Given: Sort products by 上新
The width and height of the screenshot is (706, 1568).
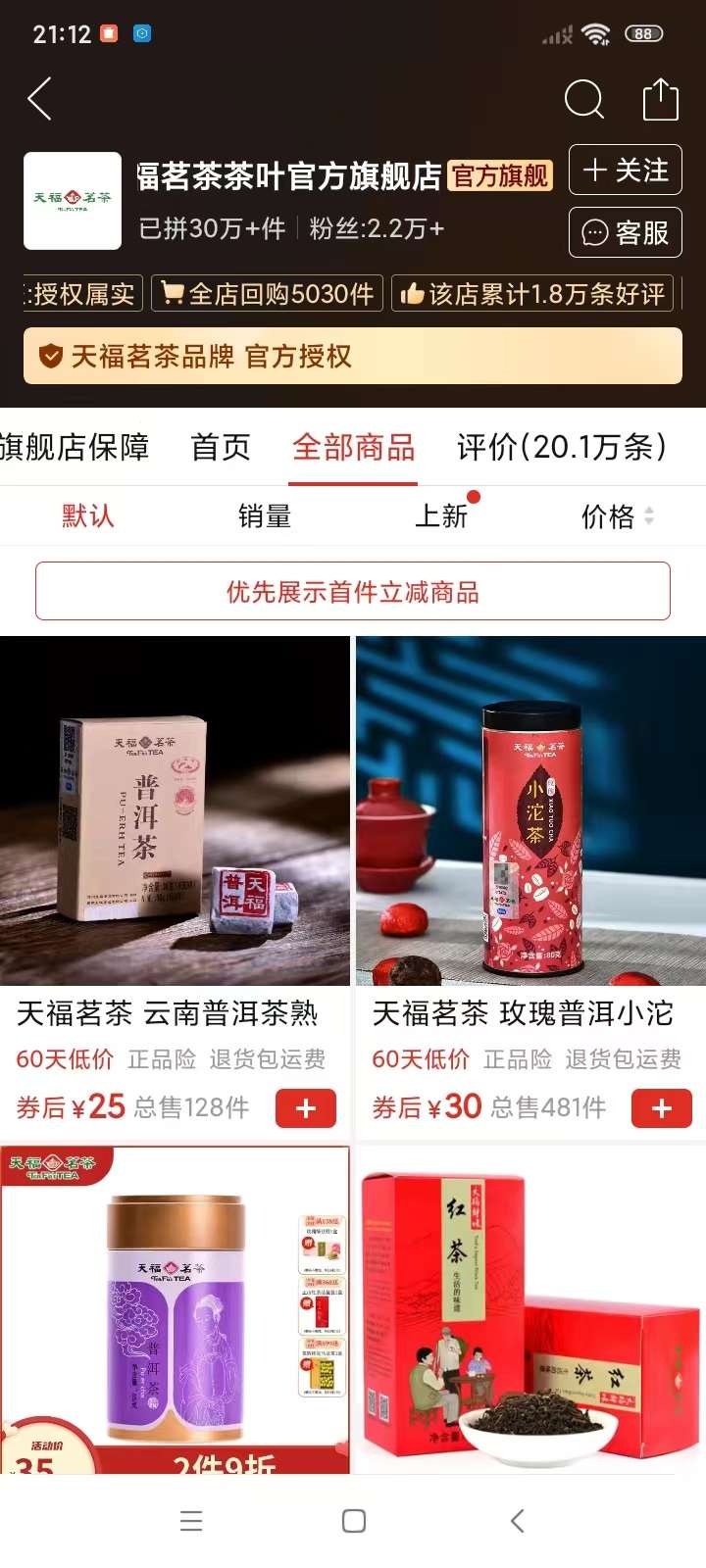Looking at the screenshot, I should point(441,515).
